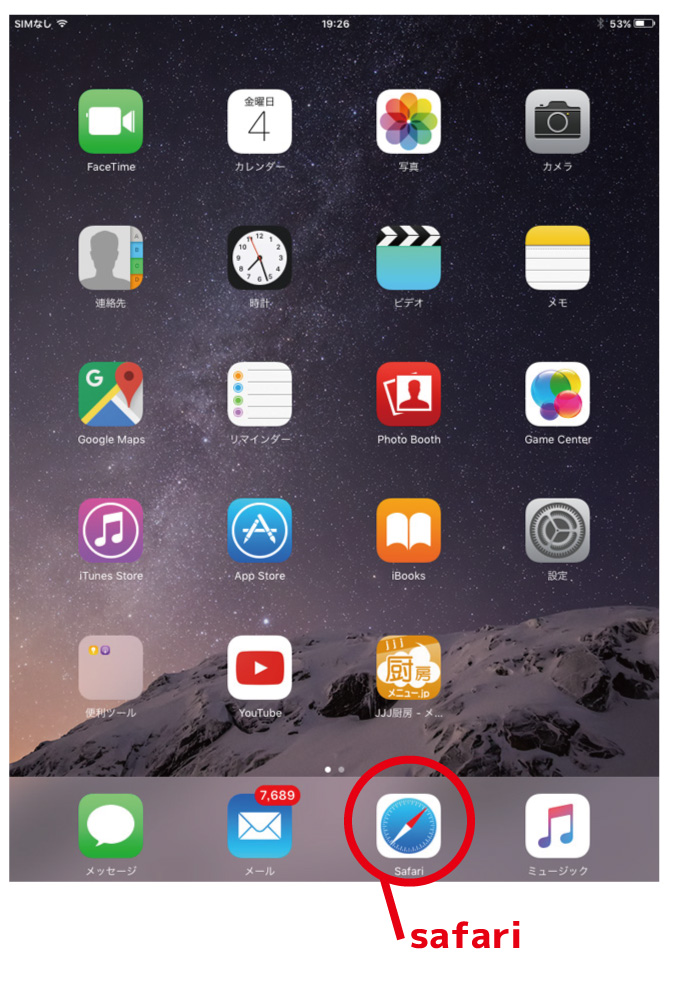Open the Reminders app
674x981 pixels.
pyautogui.click(x=259, y=394)
